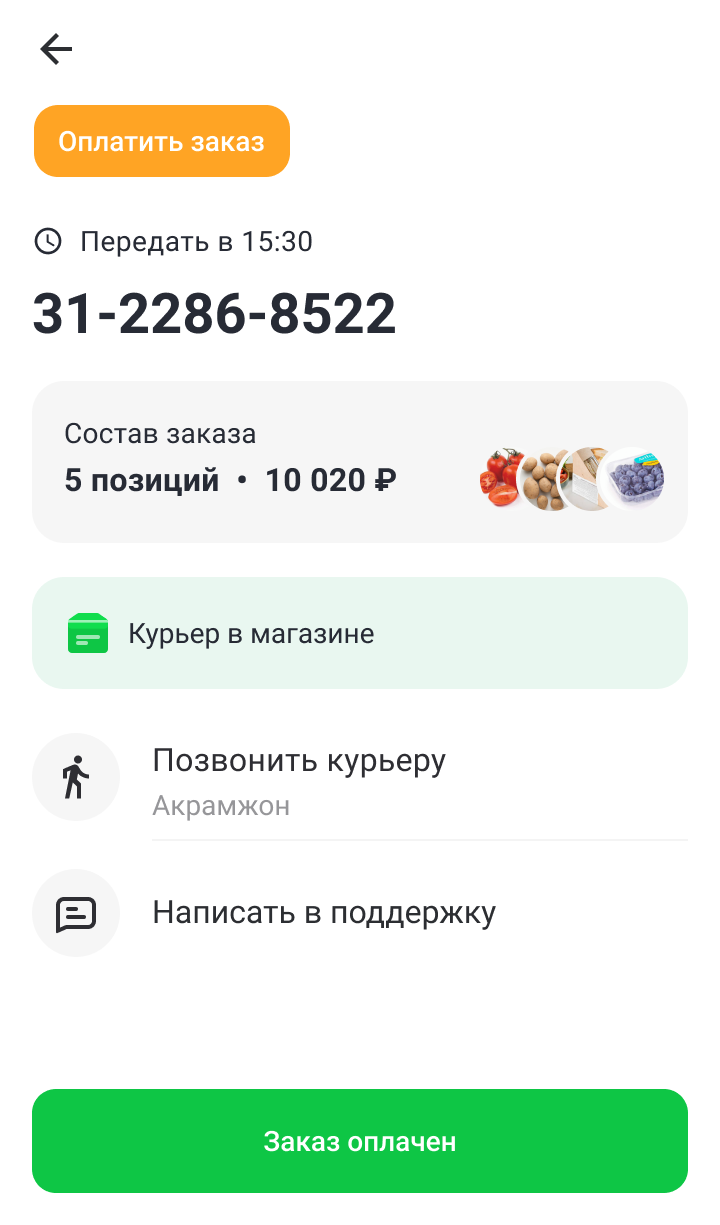Tap the Оплатить заказ button

tap(162, 141)
